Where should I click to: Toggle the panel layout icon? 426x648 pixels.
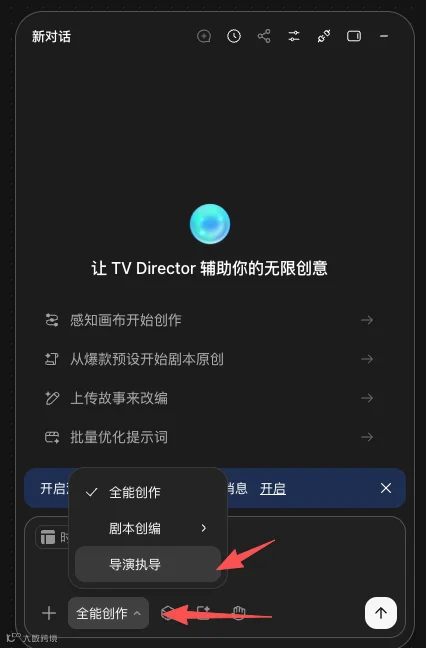pyautogui.click(x=354, y=36)
